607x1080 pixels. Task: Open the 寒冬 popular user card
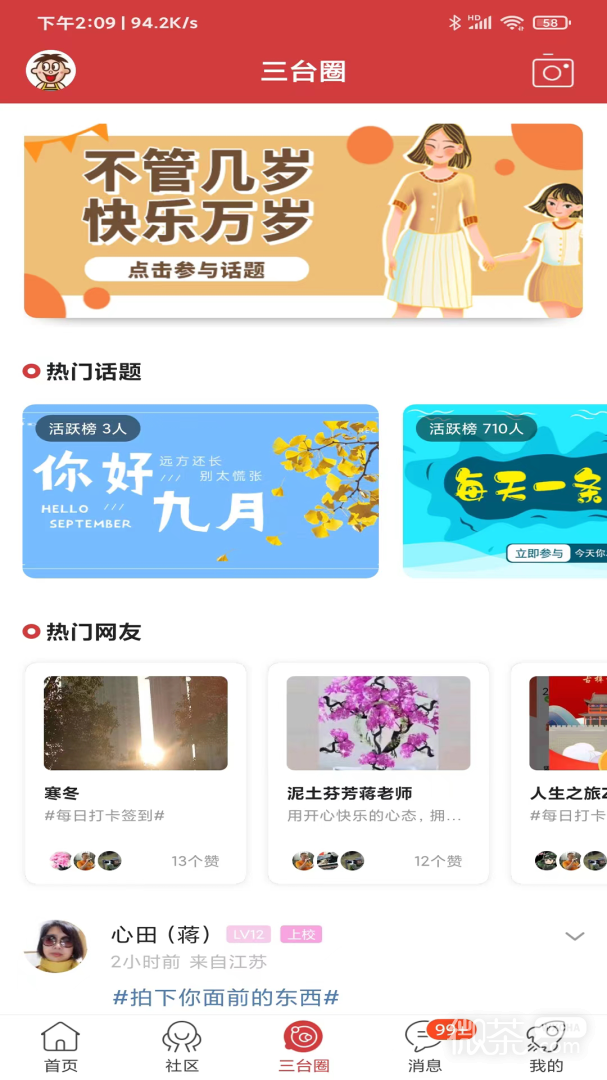pos(136,773)
